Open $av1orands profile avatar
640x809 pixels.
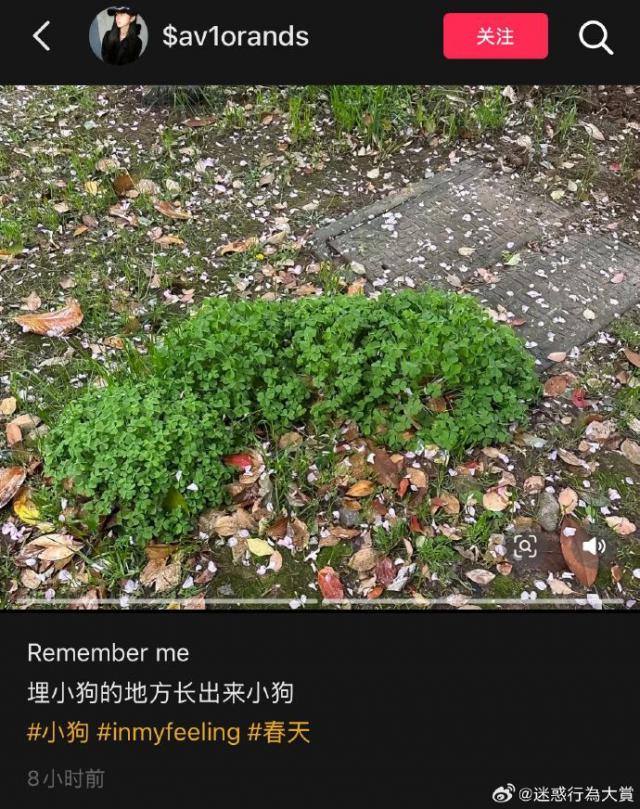coord(118,37)
